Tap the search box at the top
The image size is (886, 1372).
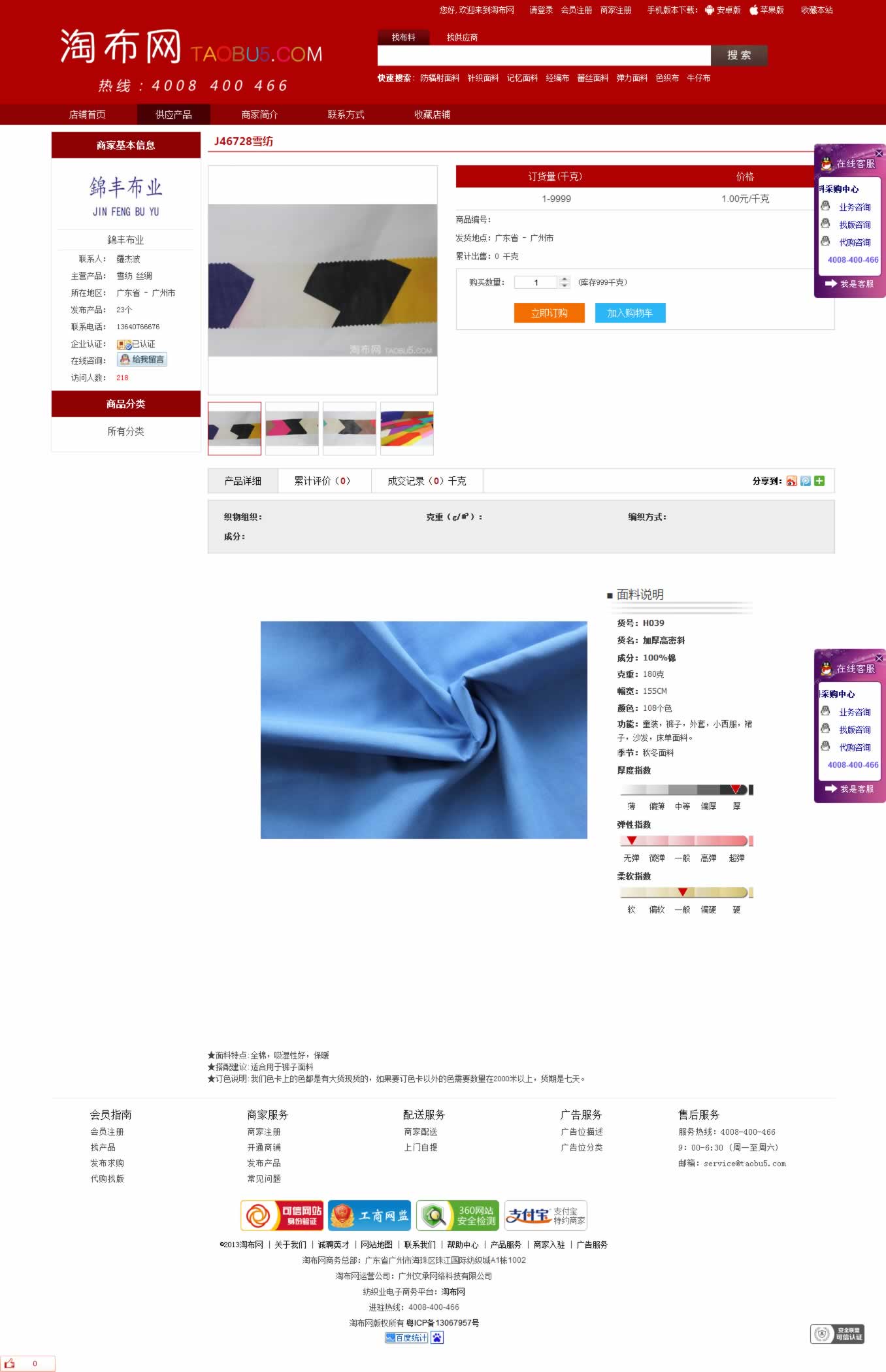coord(544,56)
